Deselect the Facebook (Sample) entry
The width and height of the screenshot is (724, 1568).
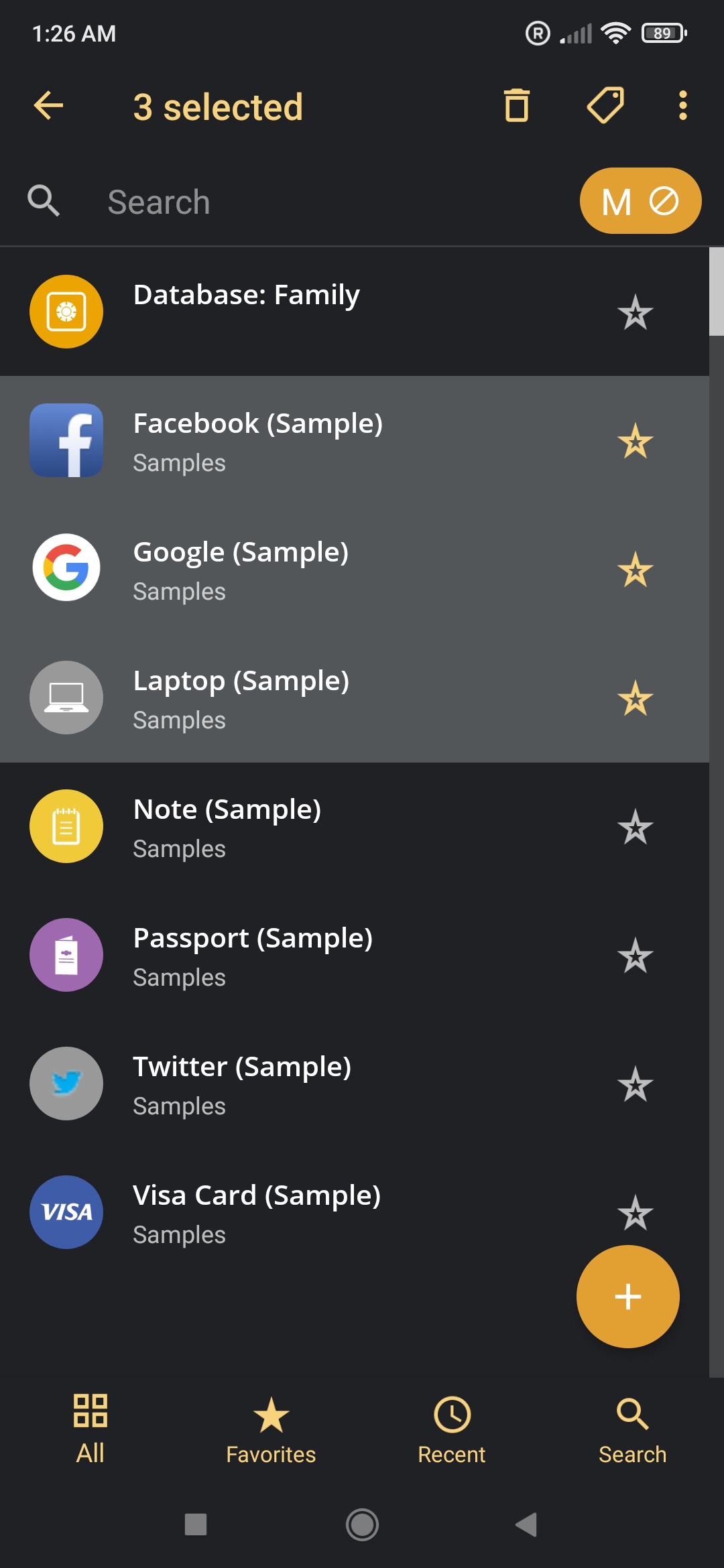pyautogui.click(x=355, y=440)
